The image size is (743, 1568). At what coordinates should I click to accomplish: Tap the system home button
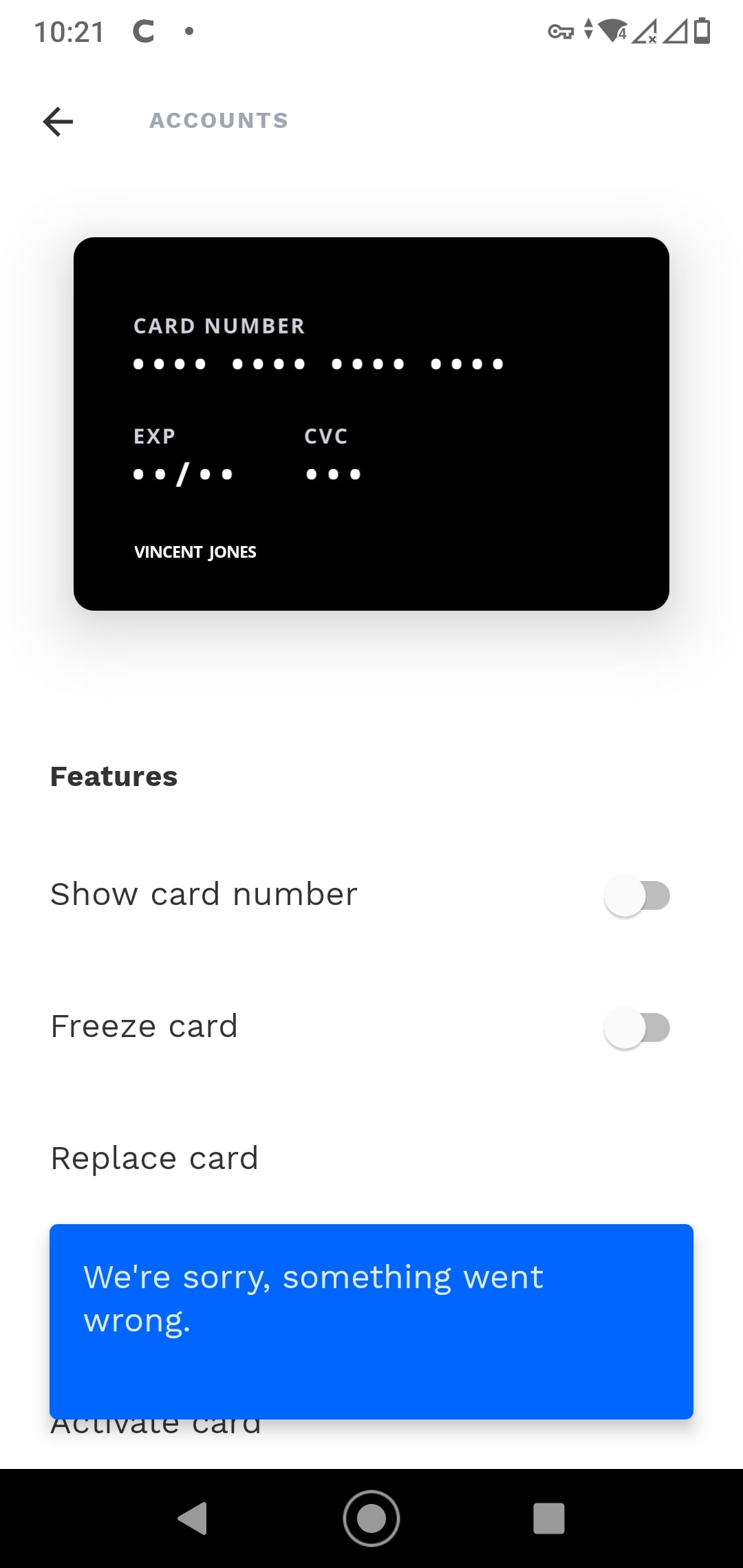(371, 1518)
